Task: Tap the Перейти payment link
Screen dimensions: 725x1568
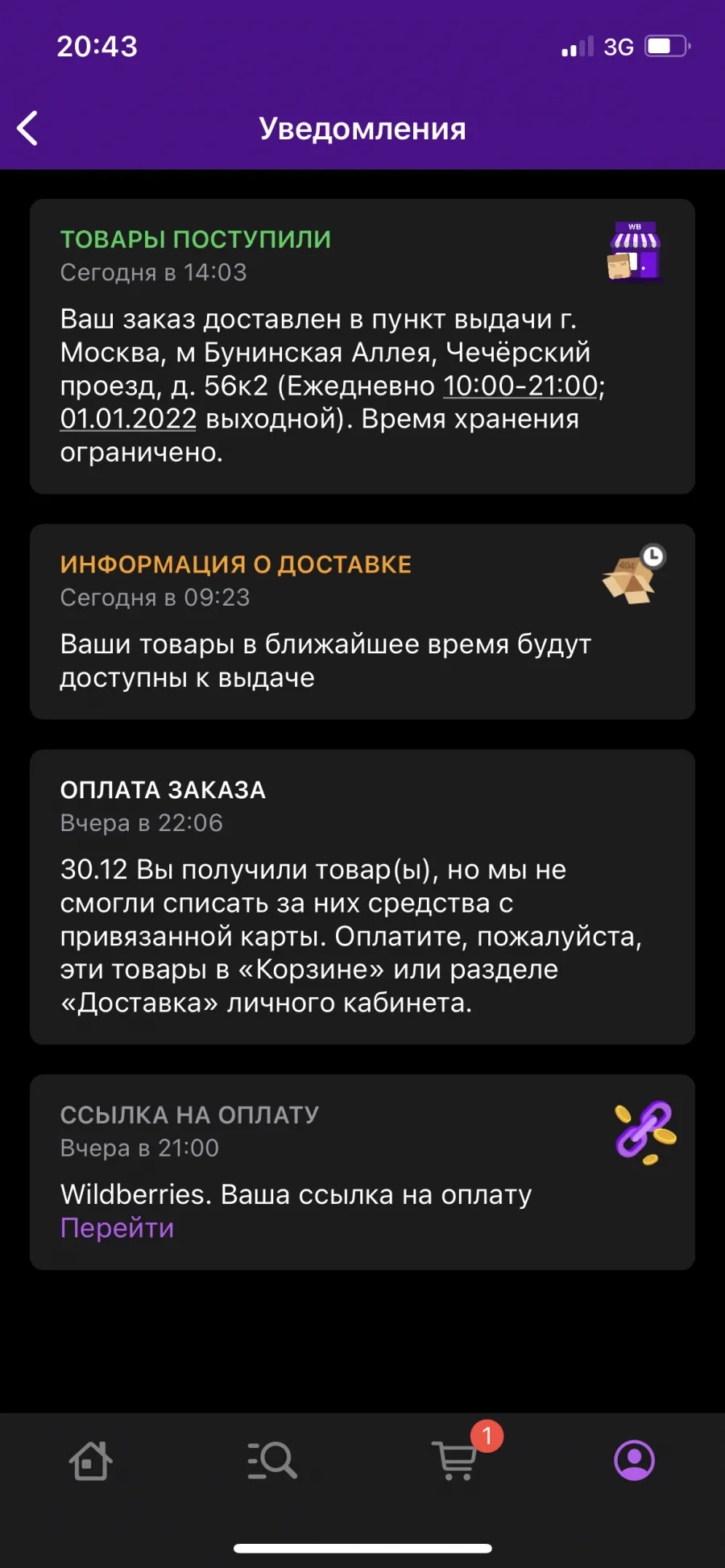Action: click(117, 1228)
